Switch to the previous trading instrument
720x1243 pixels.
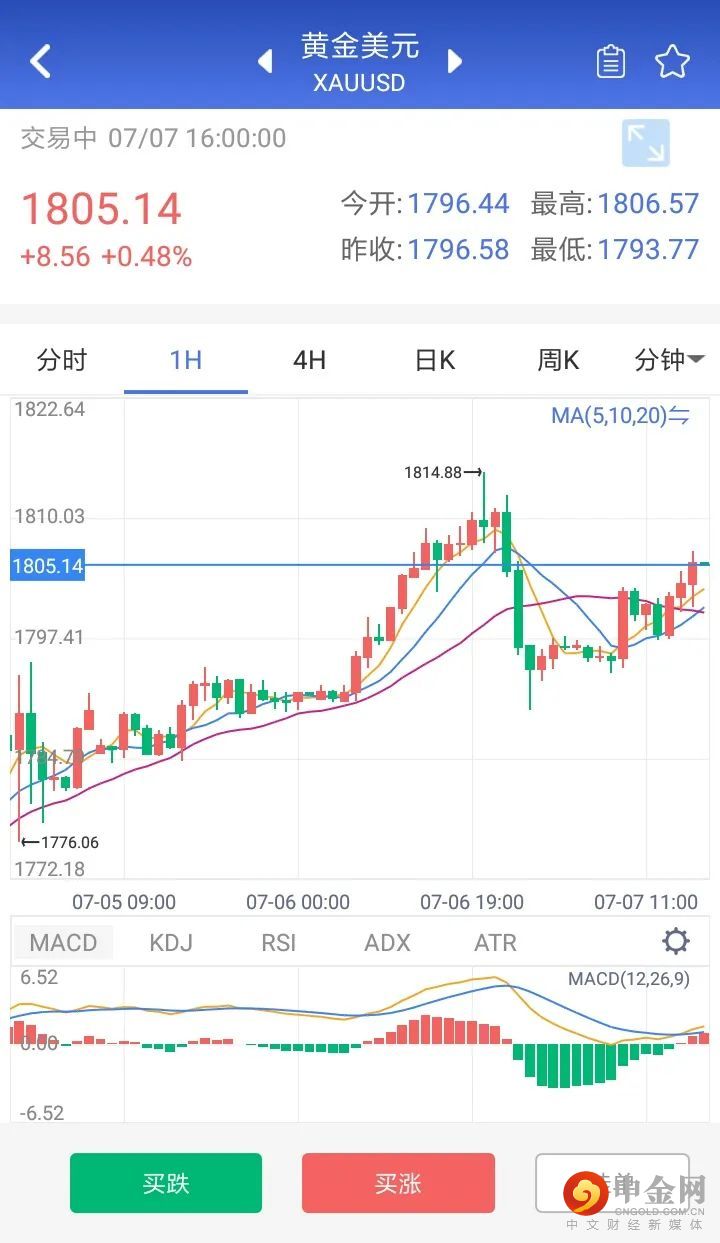265,61
